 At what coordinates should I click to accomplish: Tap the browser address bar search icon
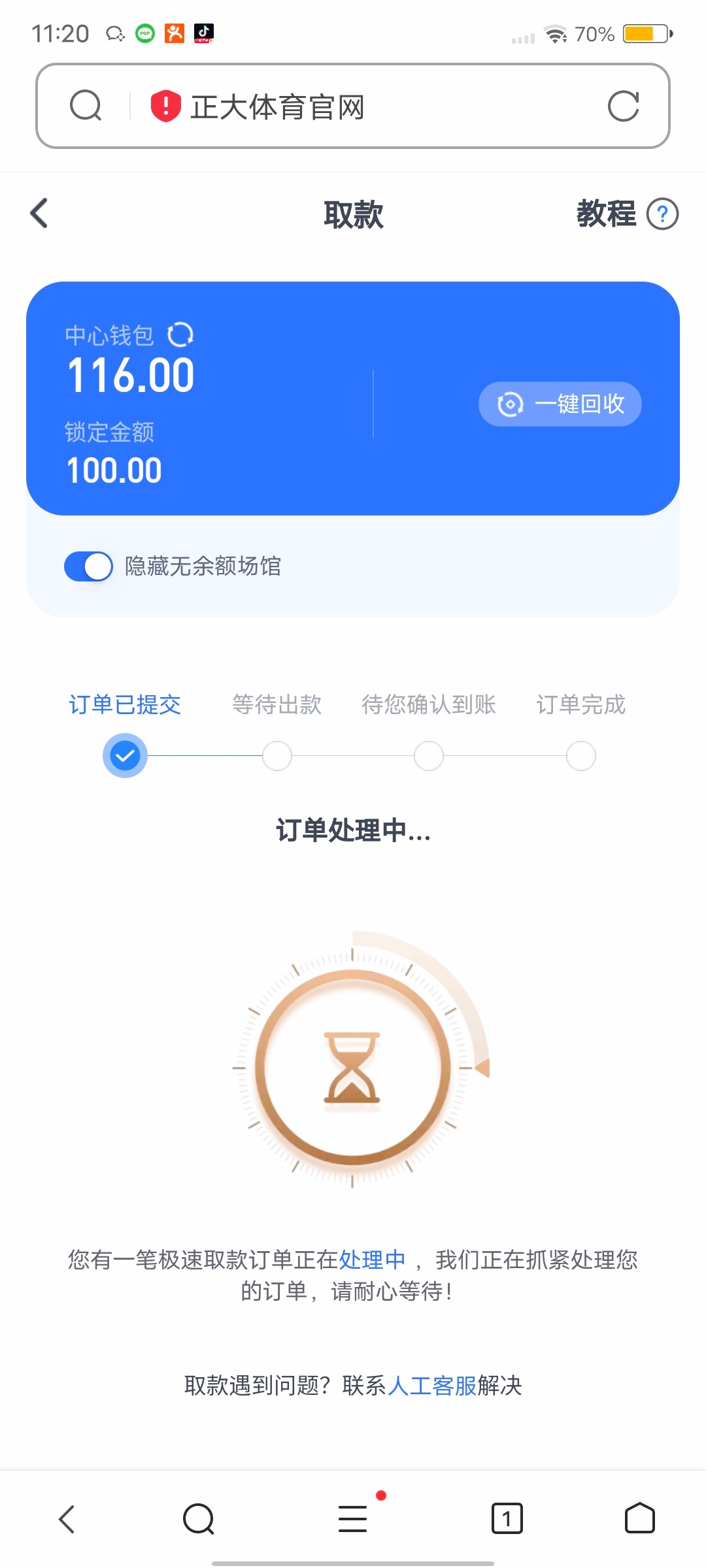[86, 106]
